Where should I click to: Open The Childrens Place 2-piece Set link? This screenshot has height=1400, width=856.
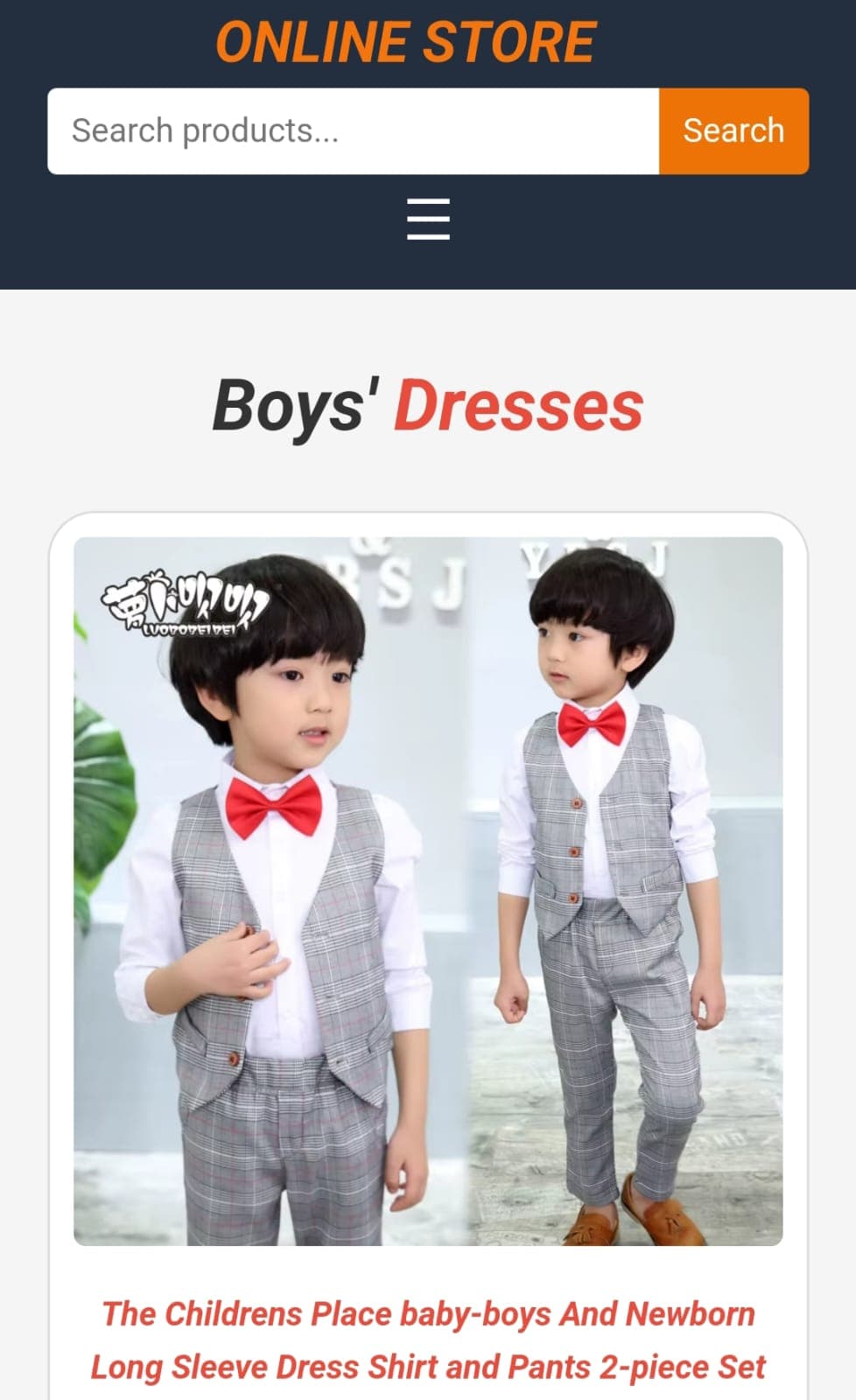click(x=428, y=1340)
